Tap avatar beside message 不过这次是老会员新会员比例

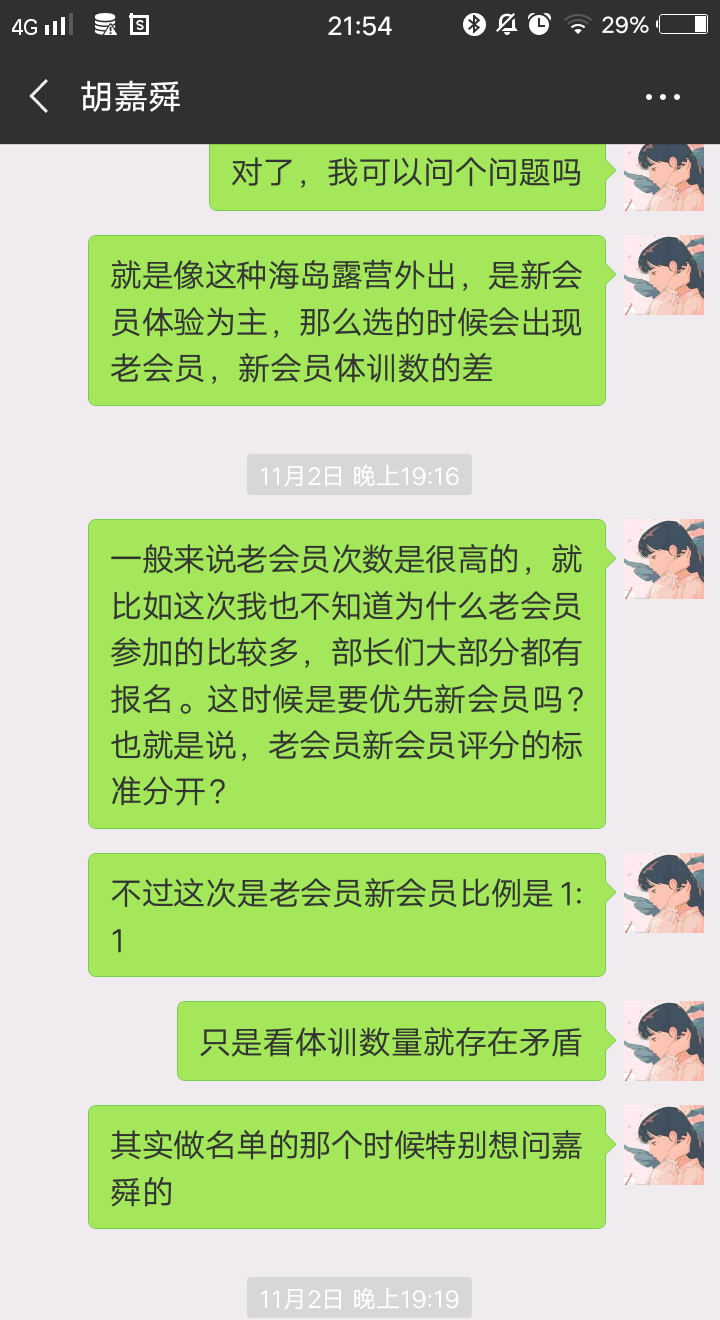pos(663,893)
